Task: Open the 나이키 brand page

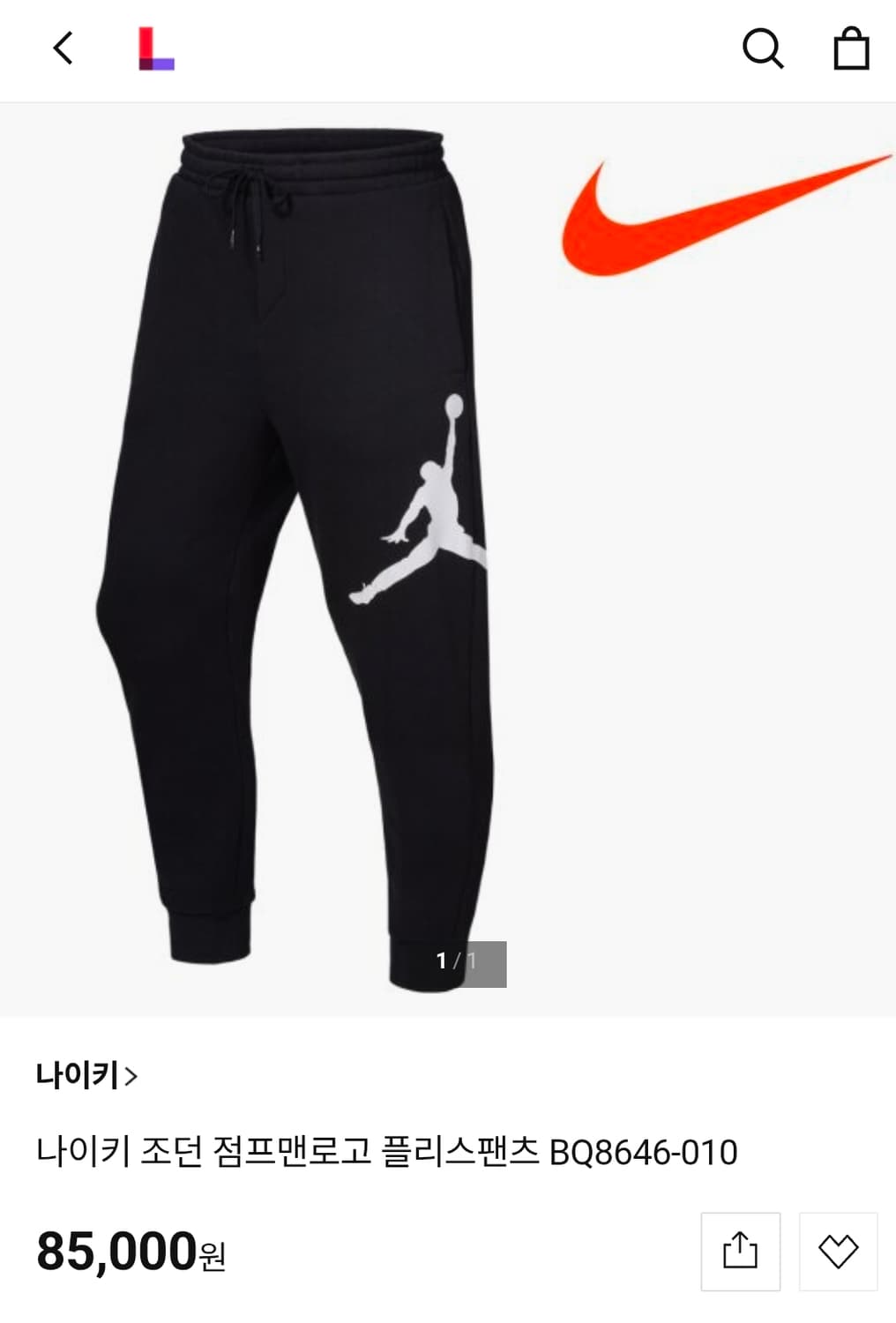Action: point(78,1074)
